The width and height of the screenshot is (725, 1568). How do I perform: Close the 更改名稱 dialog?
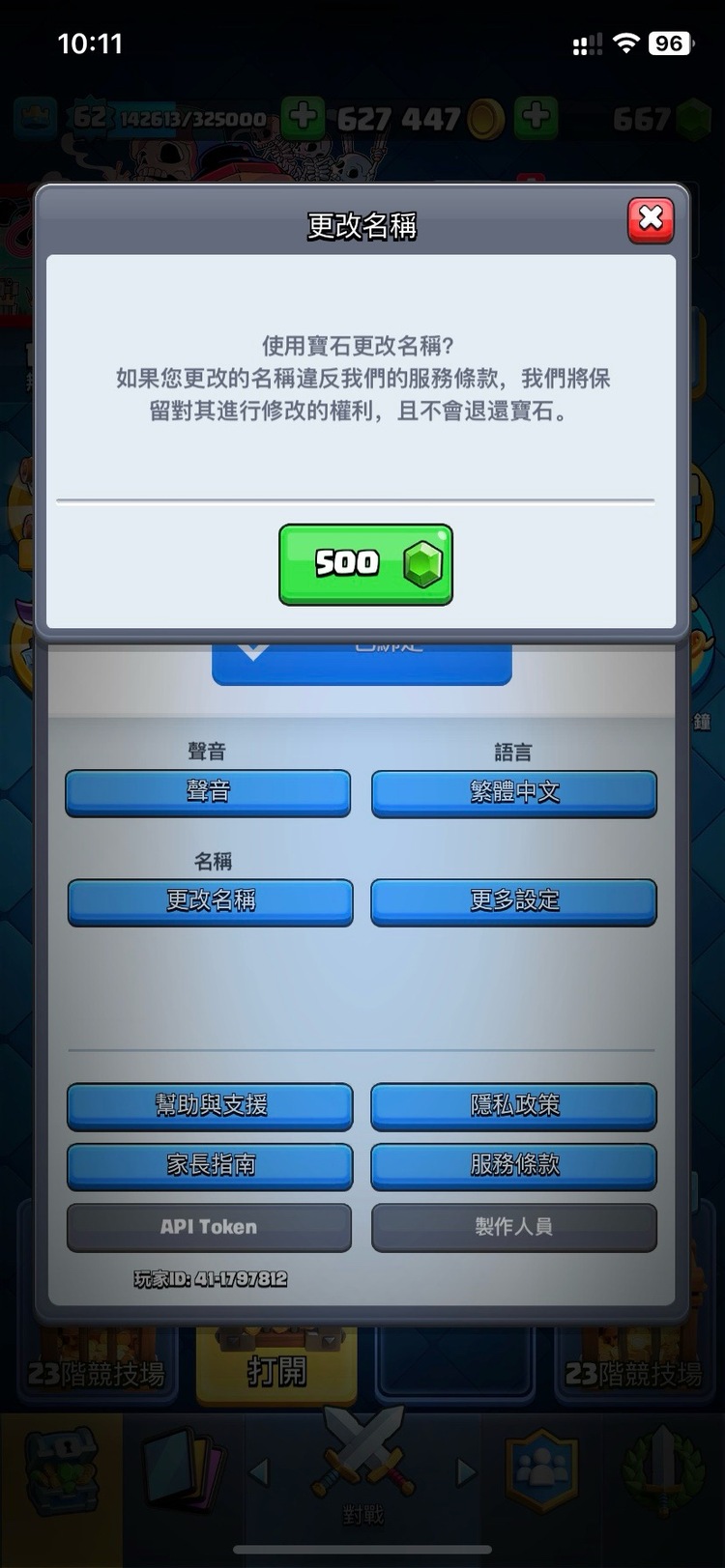651,220
